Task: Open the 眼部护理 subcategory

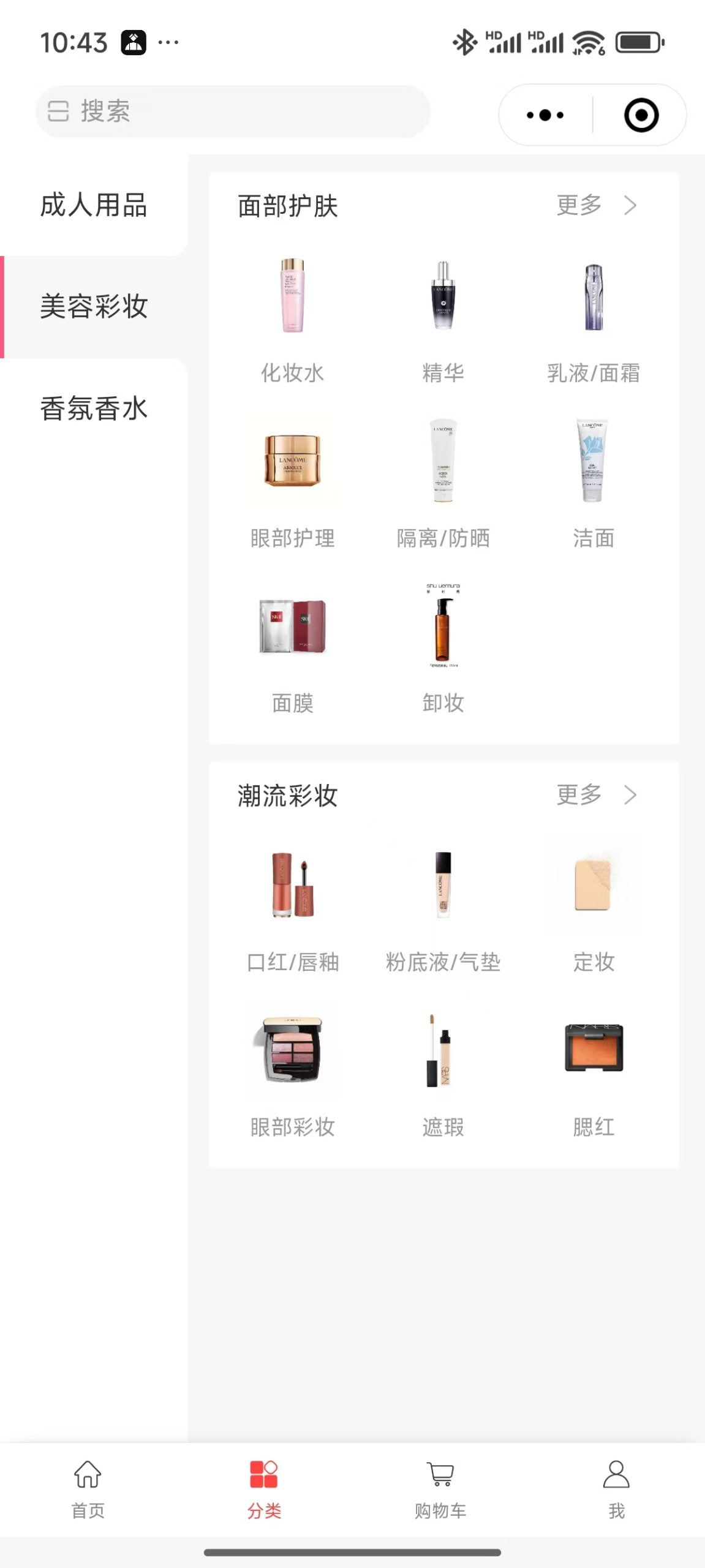Action: 292,484
